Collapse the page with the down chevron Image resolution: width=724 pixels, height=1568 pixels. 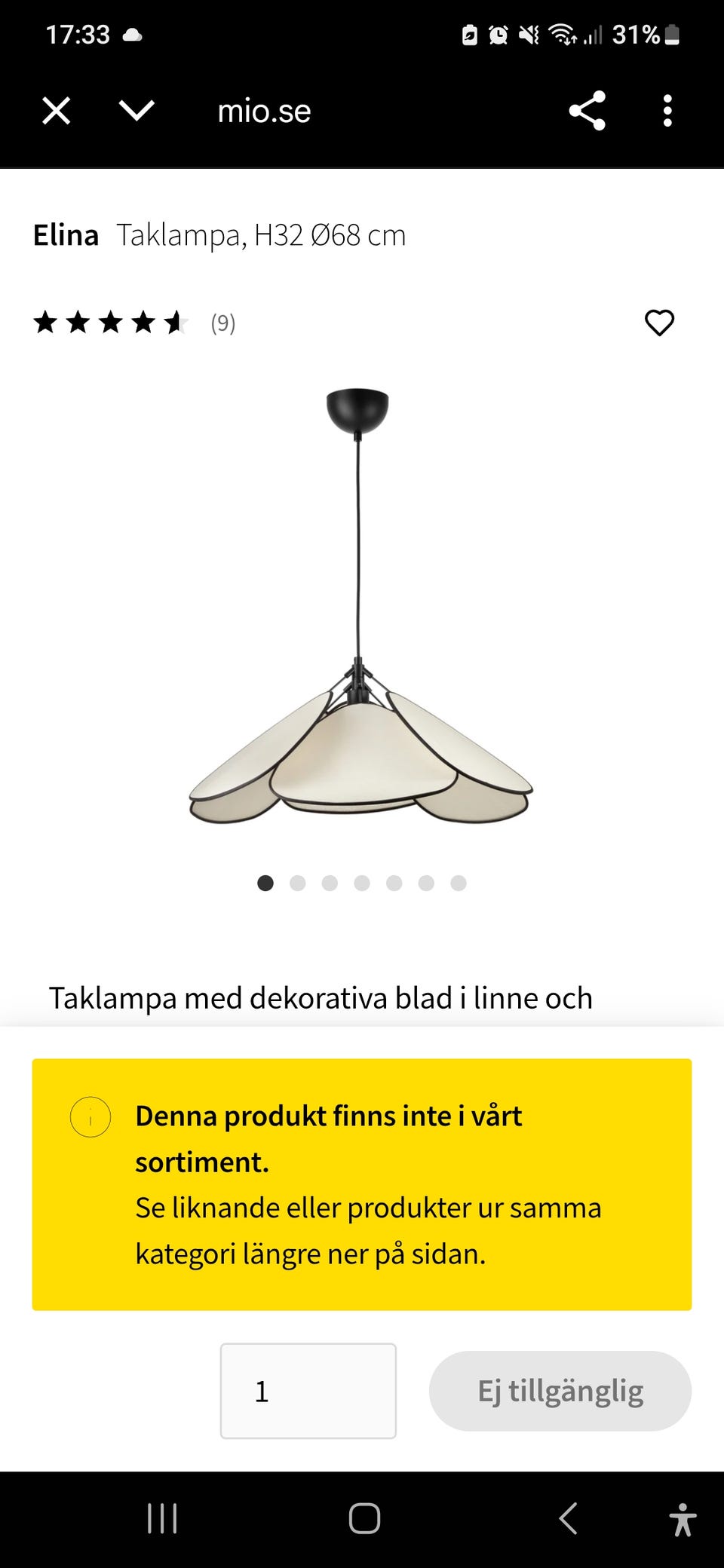[136, 111]
